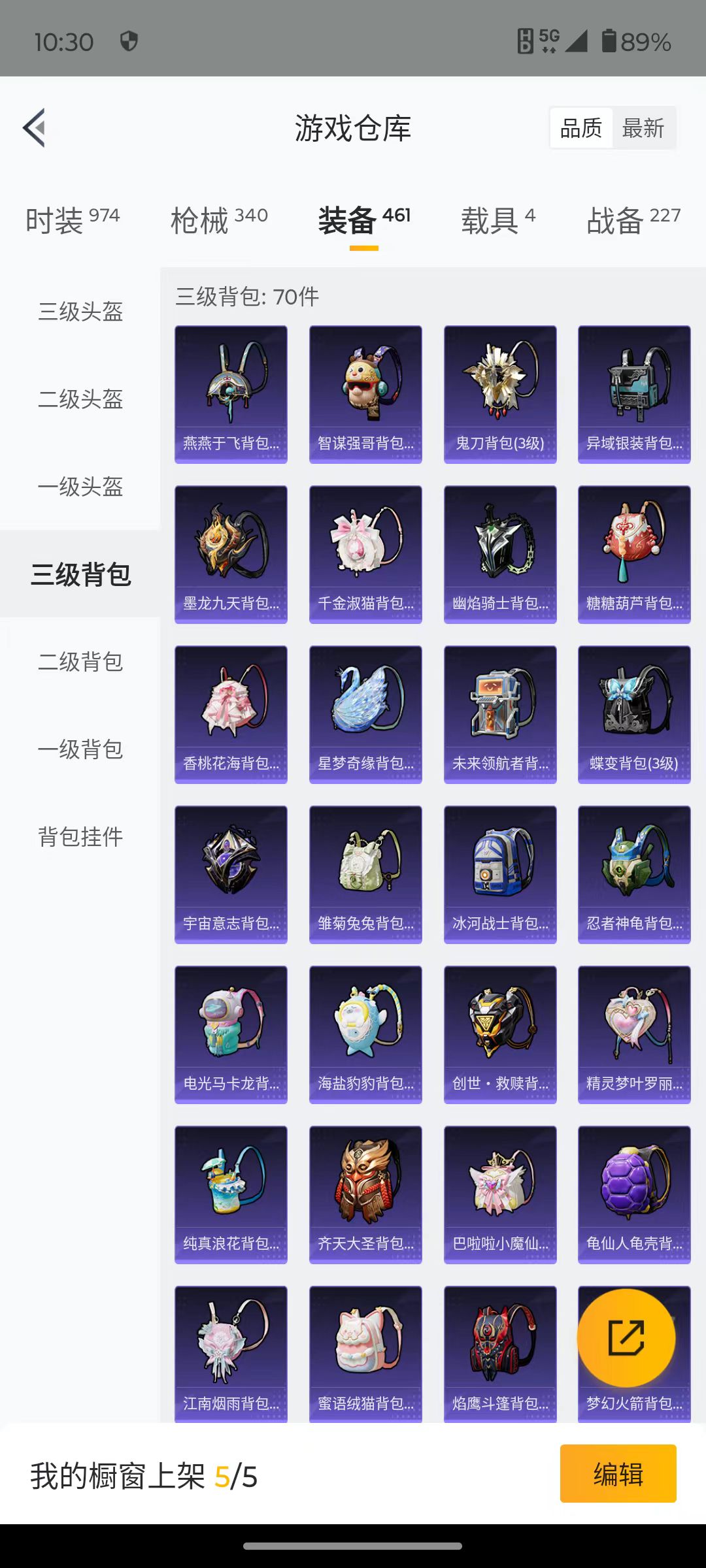Select the 品质 sort option
Image resolution: width=706 pixels, height=1568 pixels.
point(581,128)
